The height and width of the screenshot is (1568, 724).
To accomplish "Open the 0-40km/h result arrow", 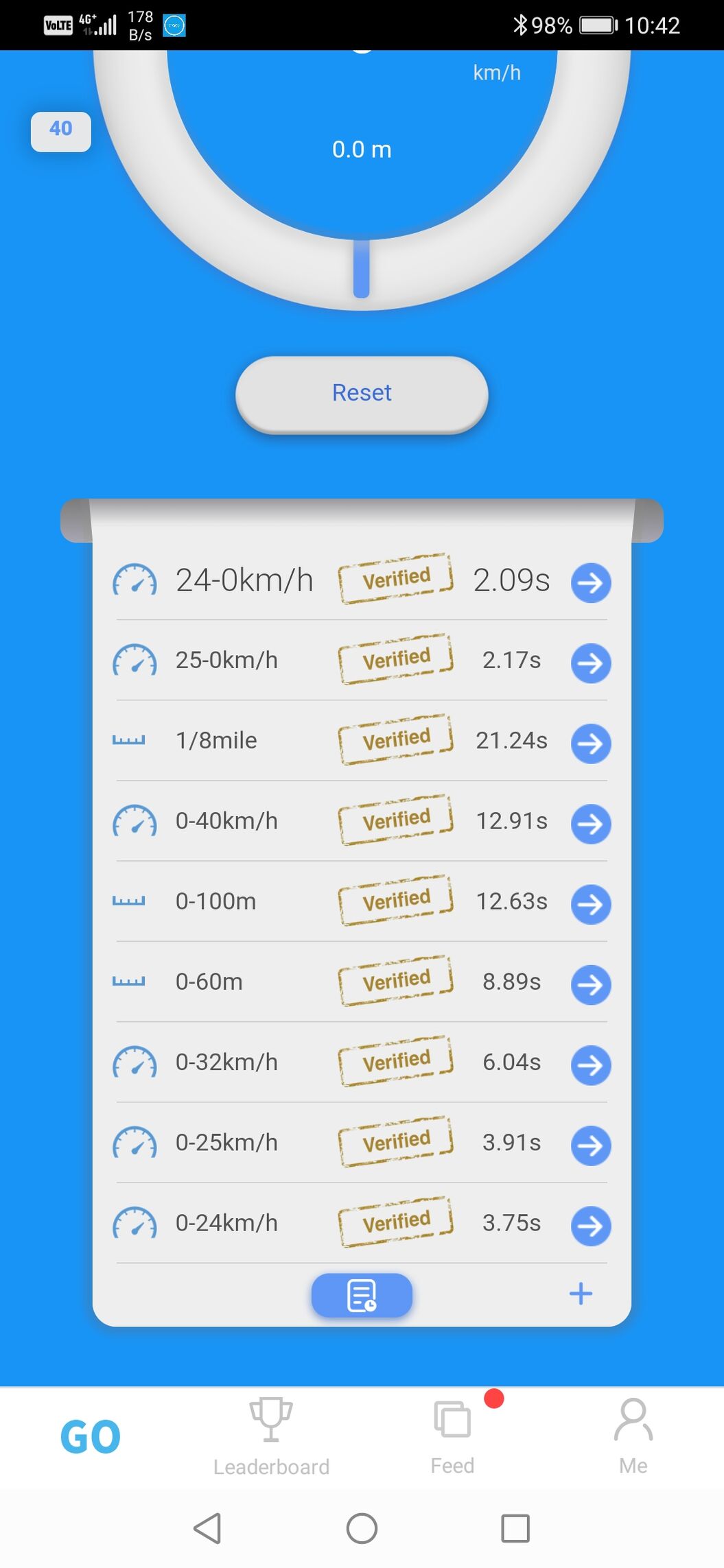I will tap(591, 824).
